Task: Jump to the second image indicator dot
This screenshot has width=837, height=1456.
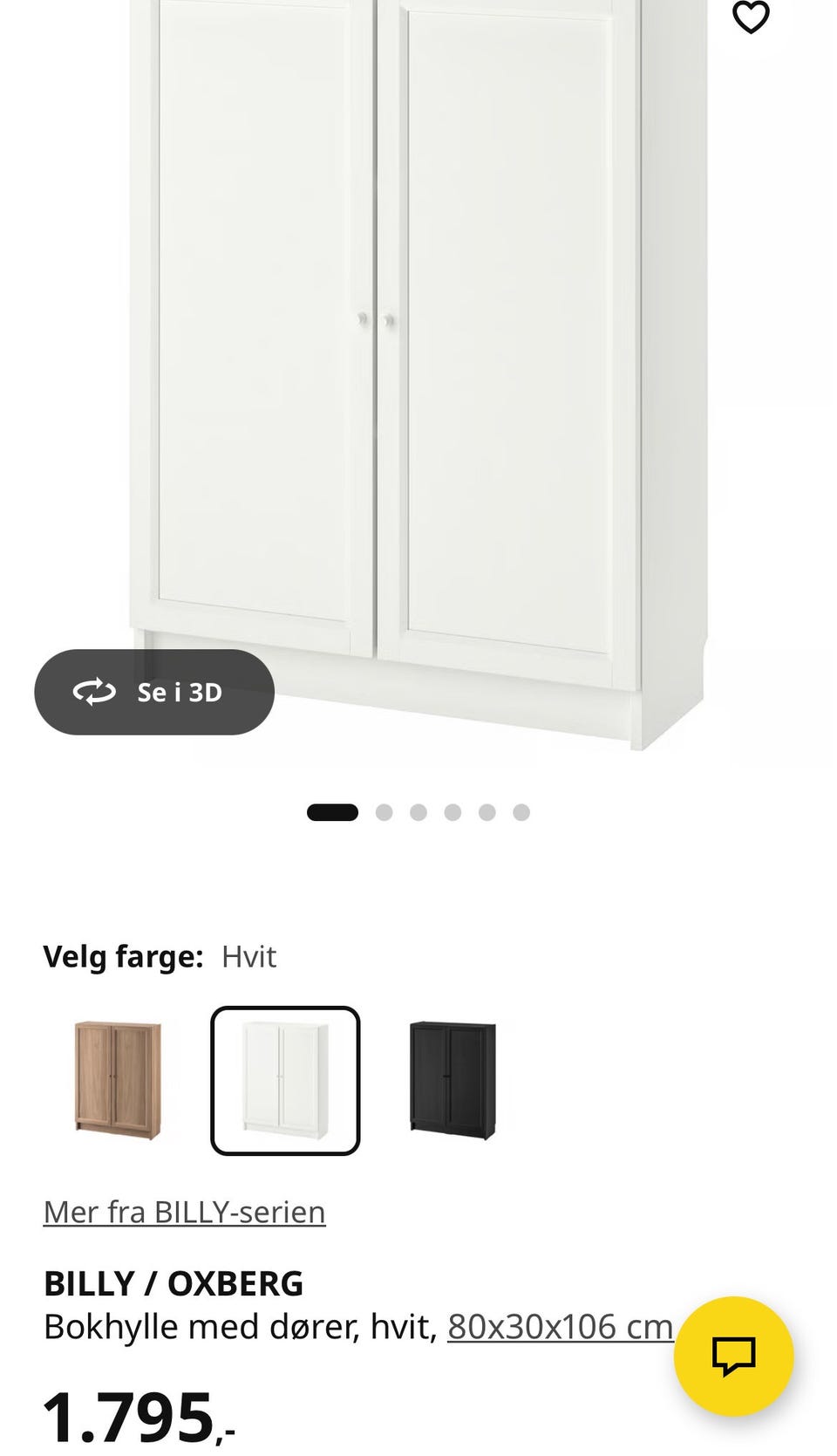Action: [384, 812]
